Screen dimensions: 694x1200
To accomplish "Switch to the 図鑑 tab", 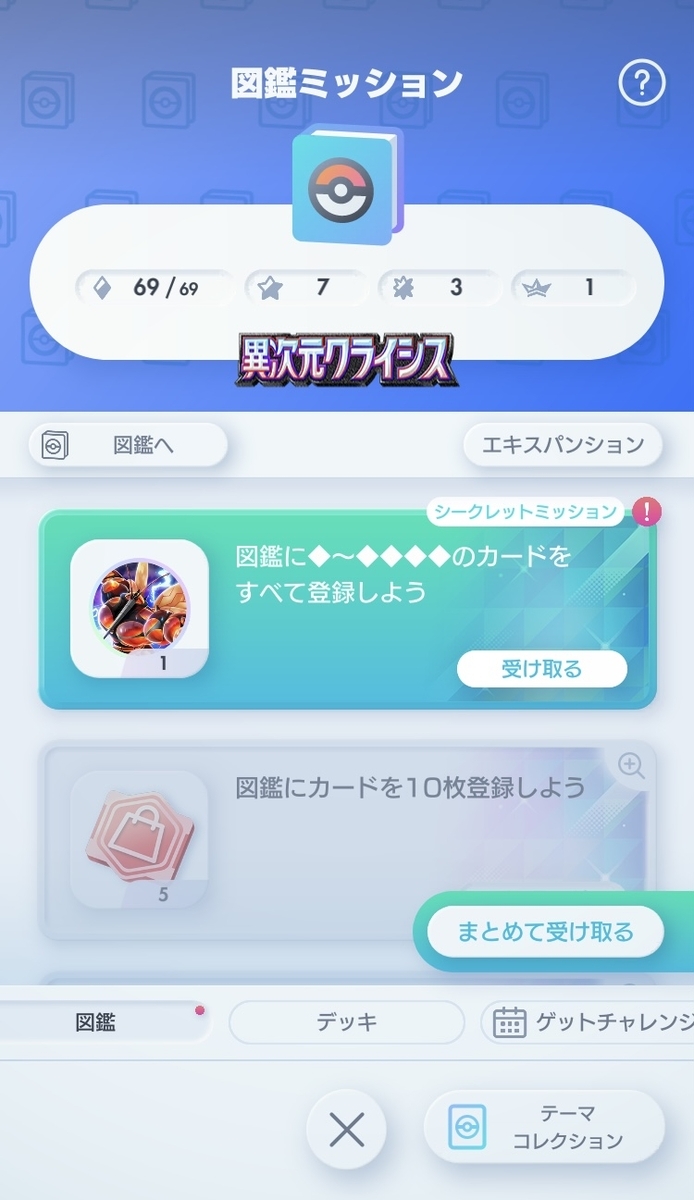I will tap(97, 1022).
